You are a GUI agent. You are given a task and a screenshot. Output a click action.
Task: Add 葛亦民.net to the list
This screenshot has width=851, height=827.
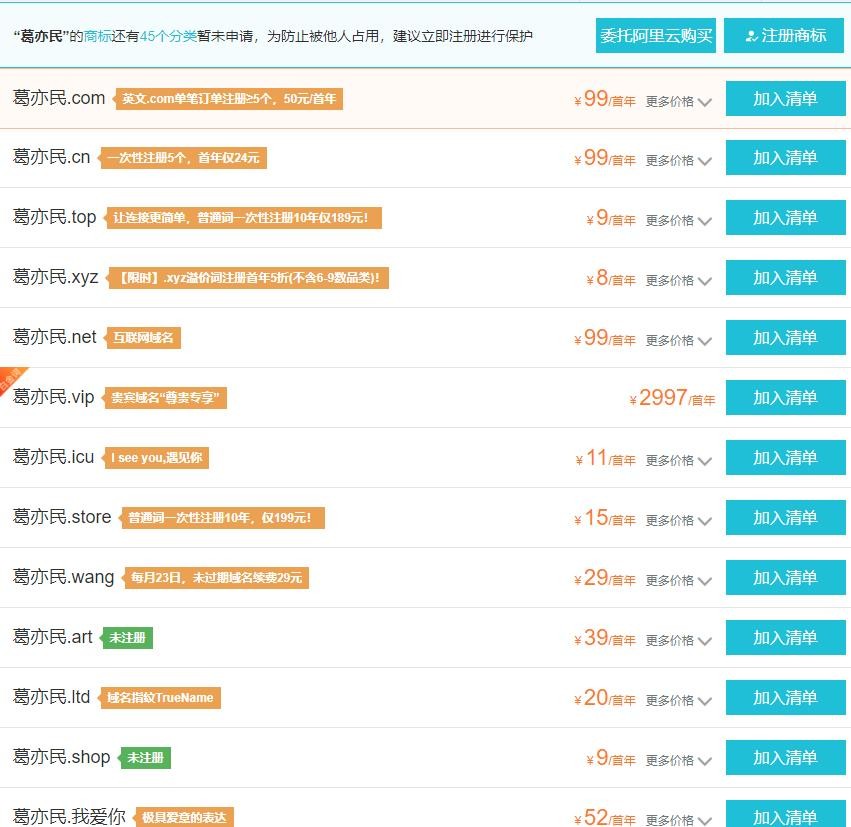point(785,338)
